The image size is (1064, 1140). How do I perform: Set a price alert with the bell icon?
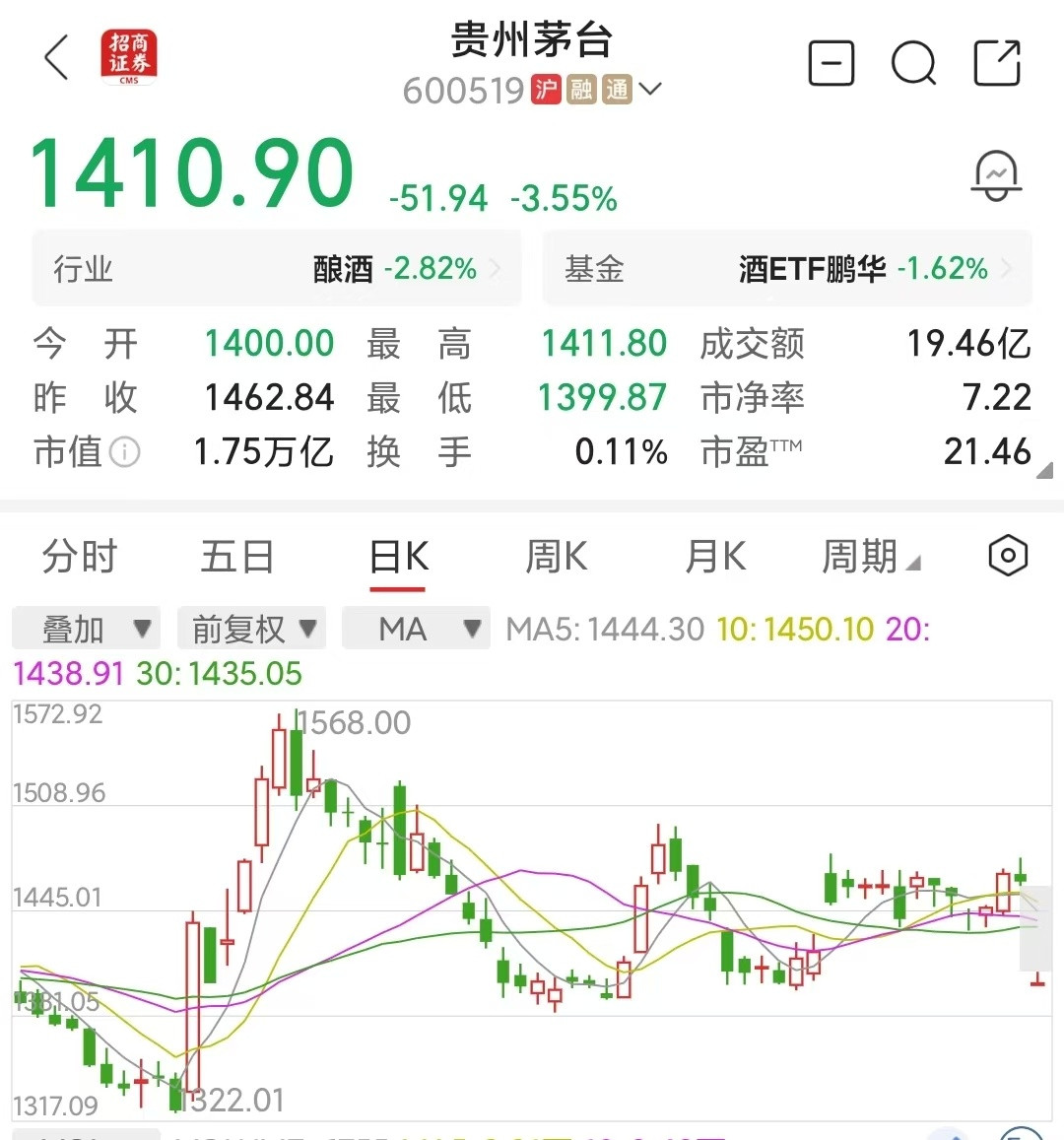click(x=998, y=172)
